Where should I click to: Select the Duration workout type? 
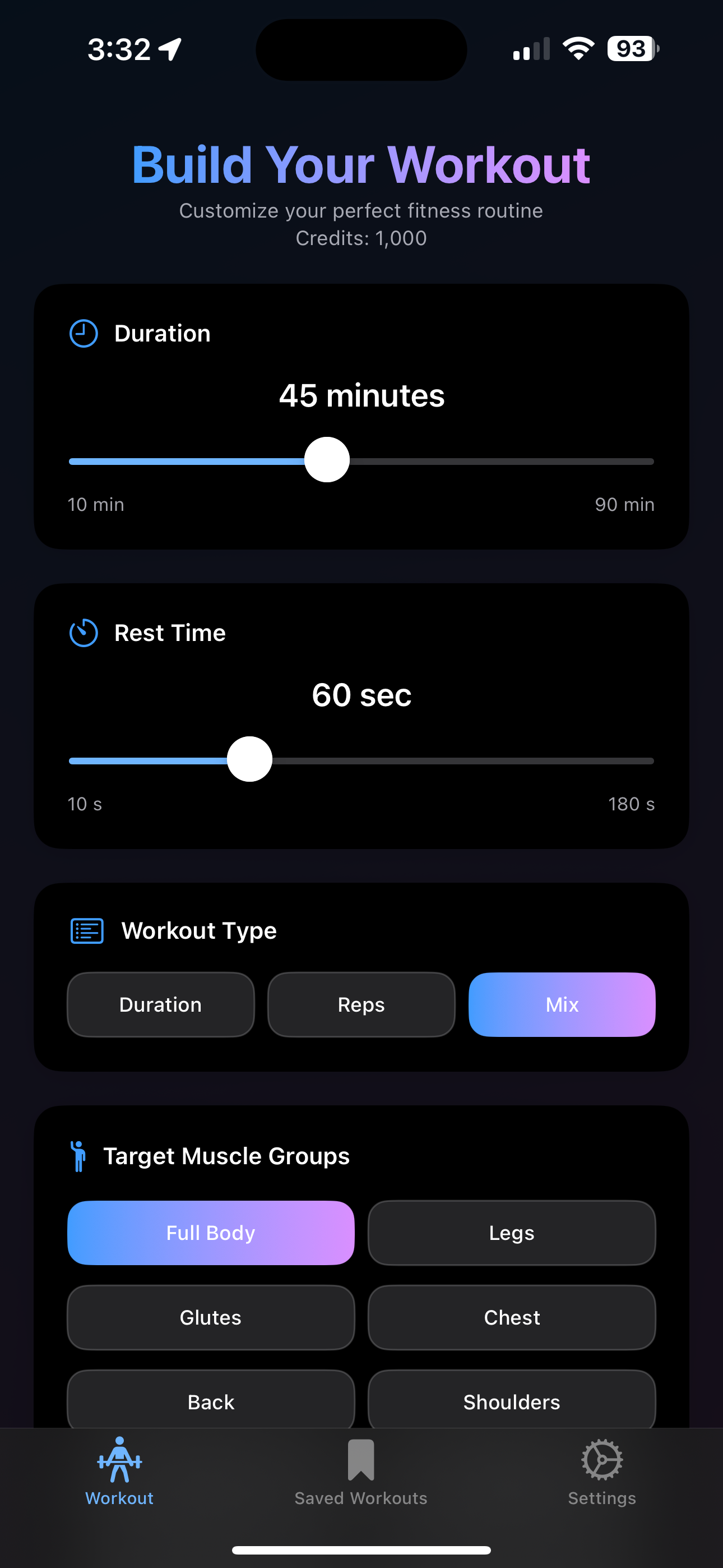pyautogui.click(x=161, y=1004)
